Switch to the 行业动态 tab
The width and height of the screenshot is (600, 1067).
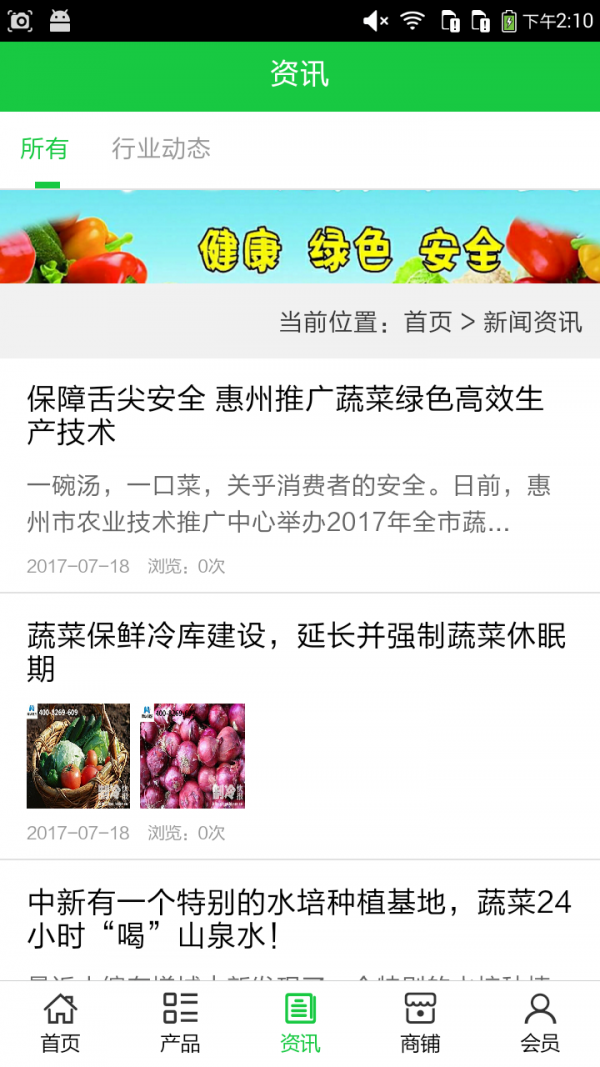pos(161,149)
